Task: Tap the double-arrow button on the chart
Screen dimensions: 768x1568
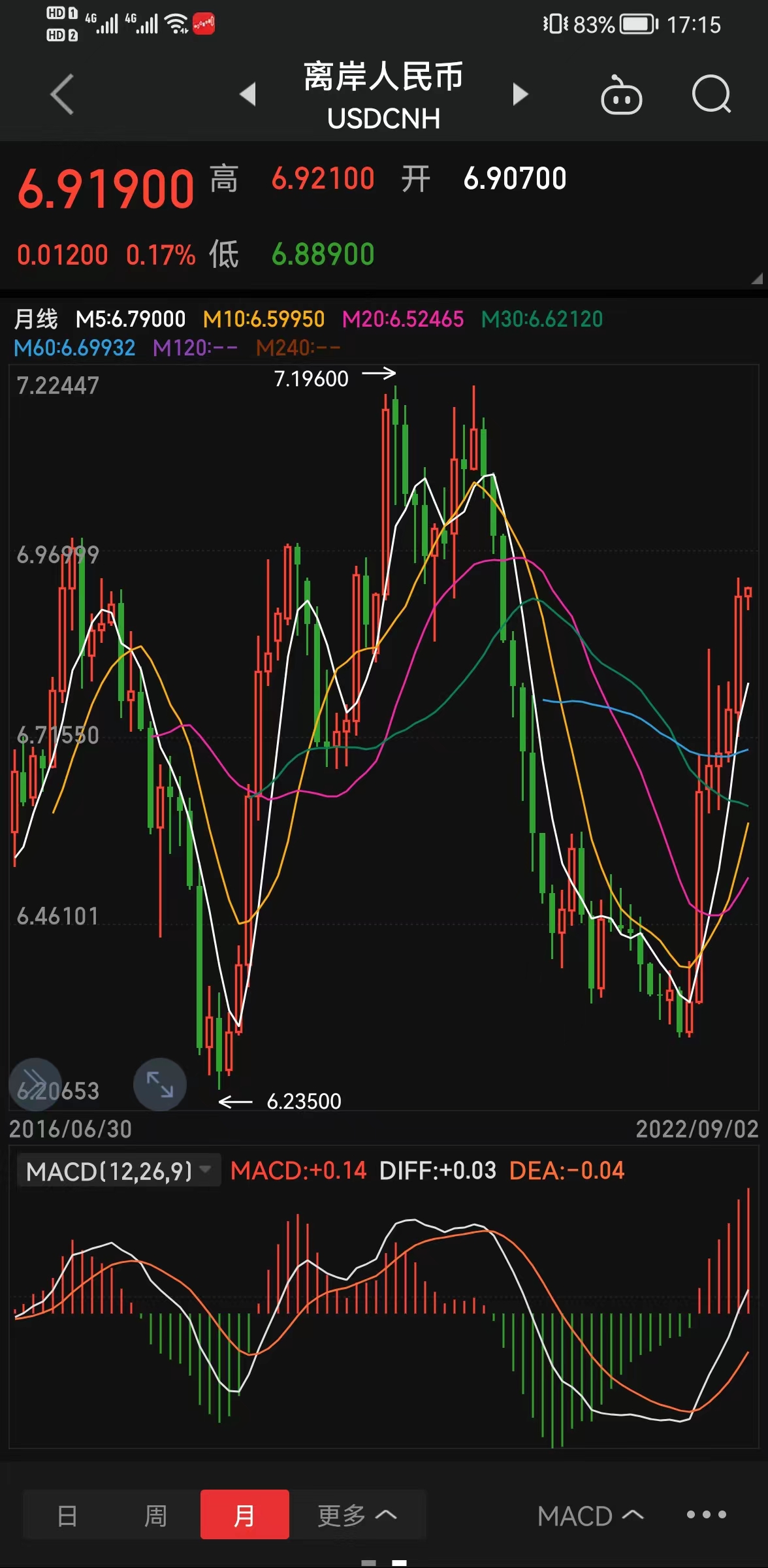Action: 35,1085
